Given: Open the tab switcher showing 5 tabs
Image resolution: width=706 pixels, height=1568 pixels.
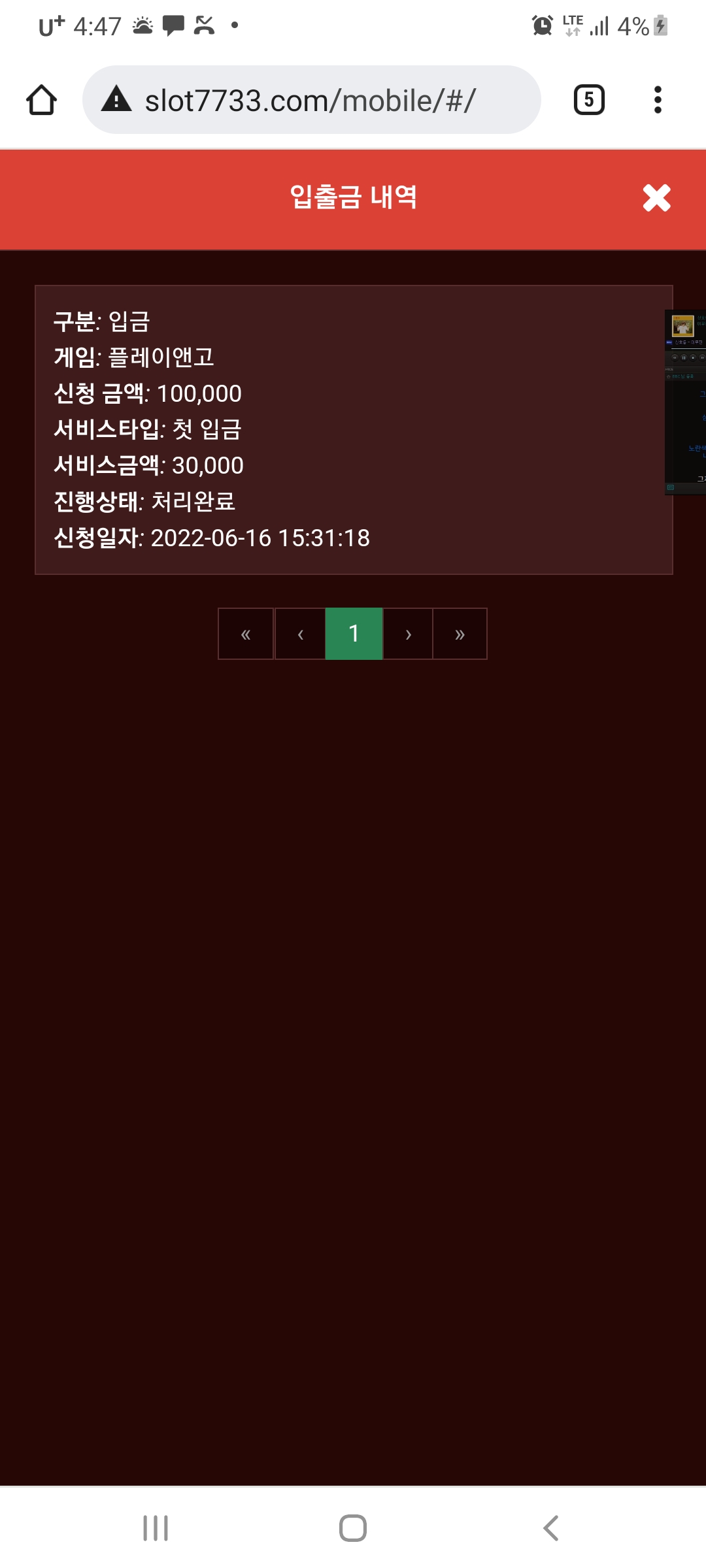Looking at the screenshot, I should (588, 100).
